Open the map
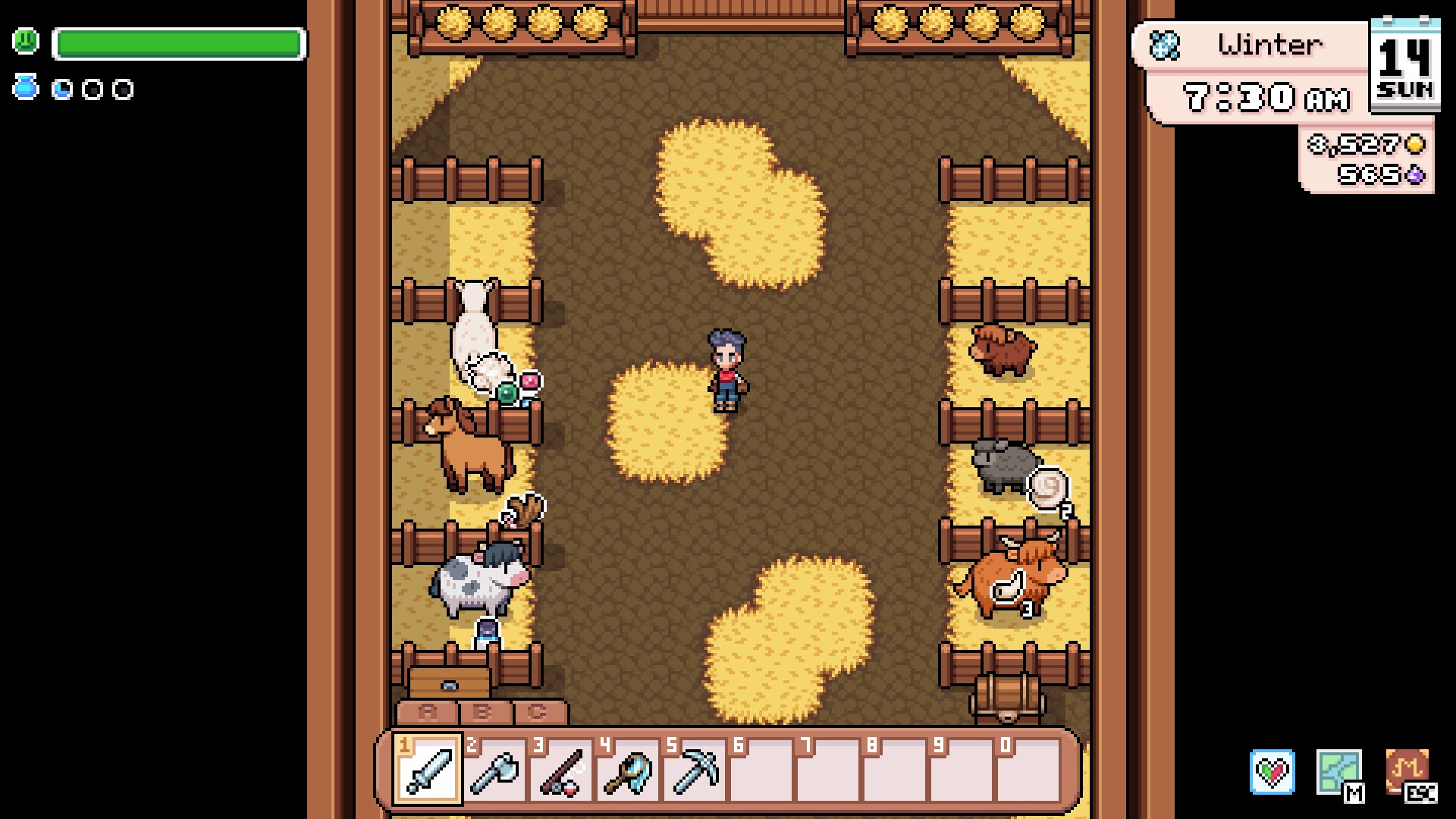The image size is (1456, 819). [x=1338, y=772]
